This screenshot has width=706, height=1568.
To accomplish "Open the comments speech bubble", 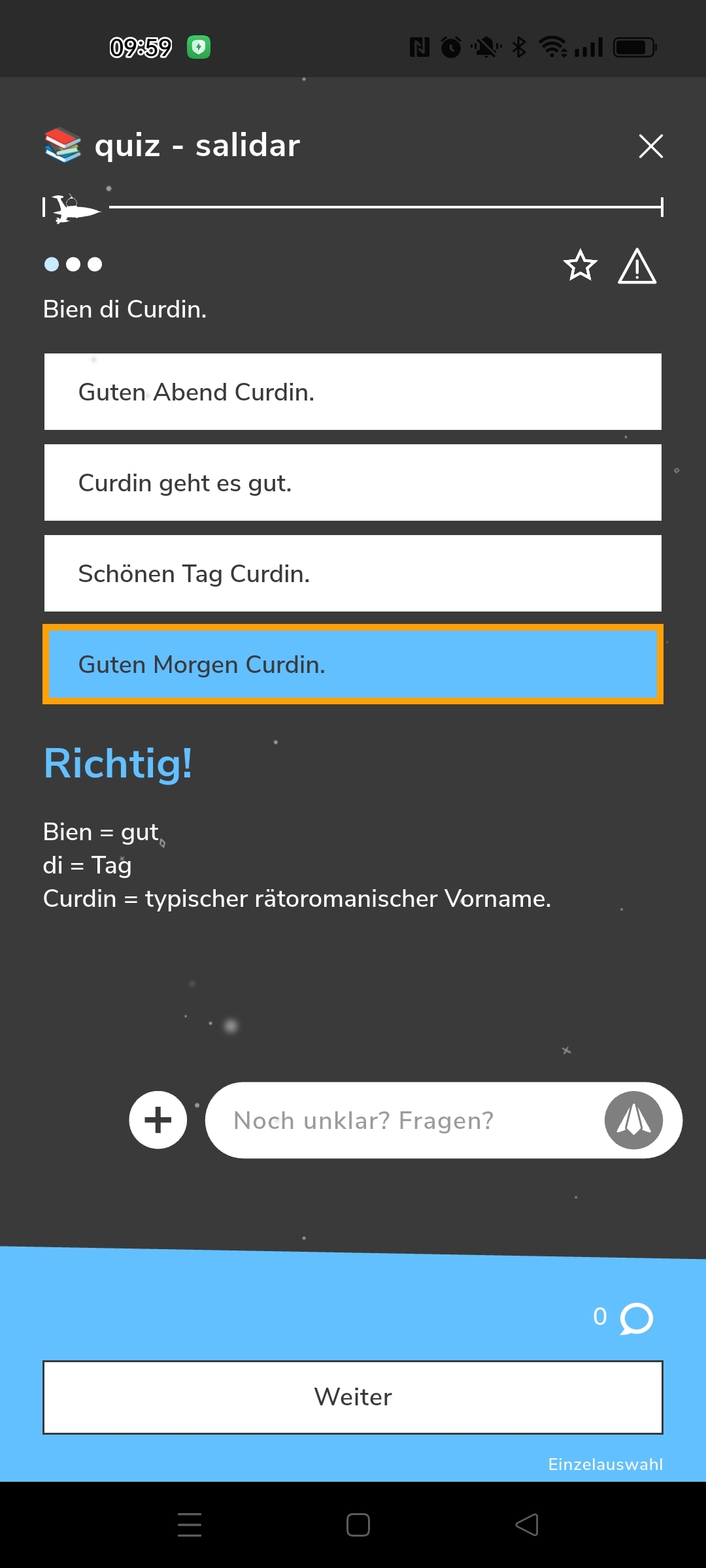I will click(x=636, y=1318).
